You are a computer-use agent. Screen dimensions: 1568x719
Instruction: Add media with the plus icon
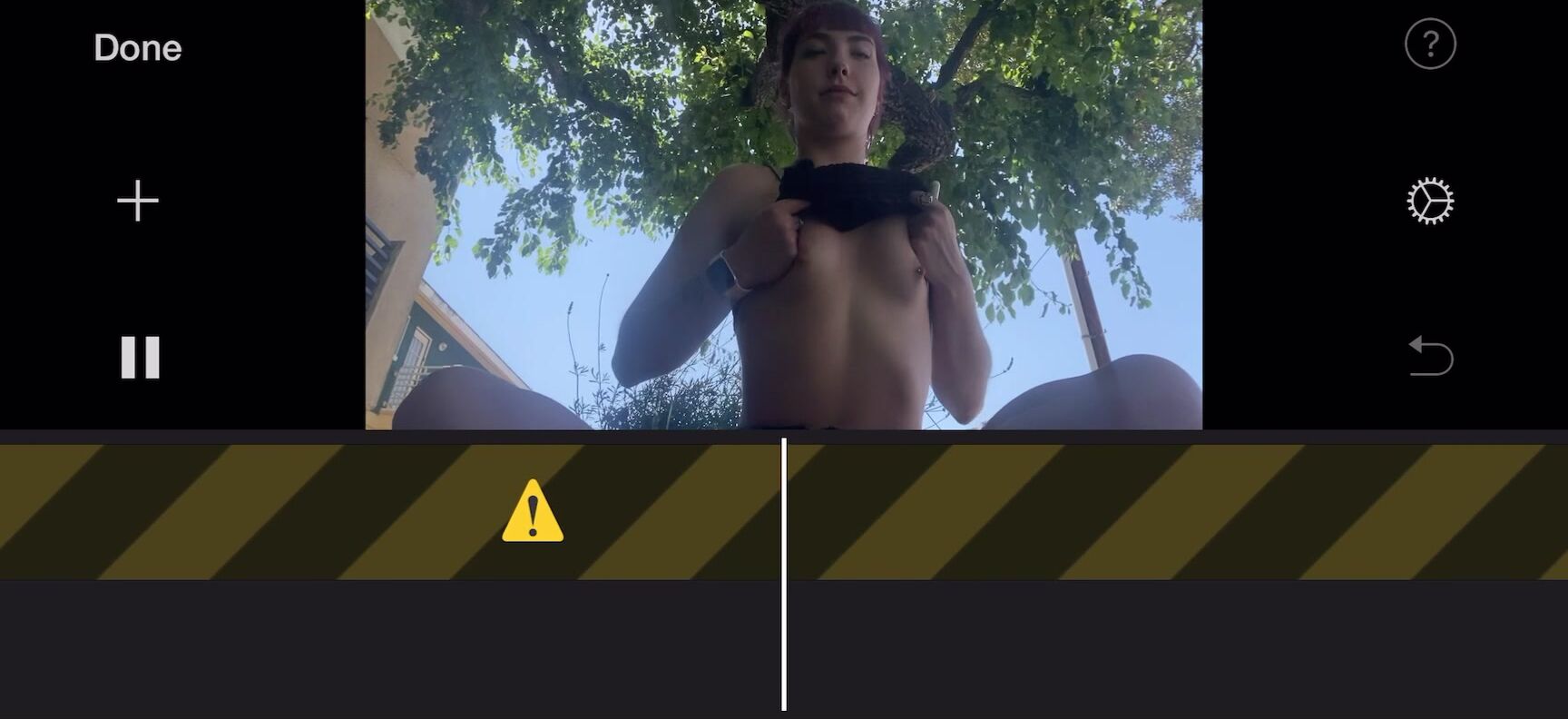click(x=138, y=201)
